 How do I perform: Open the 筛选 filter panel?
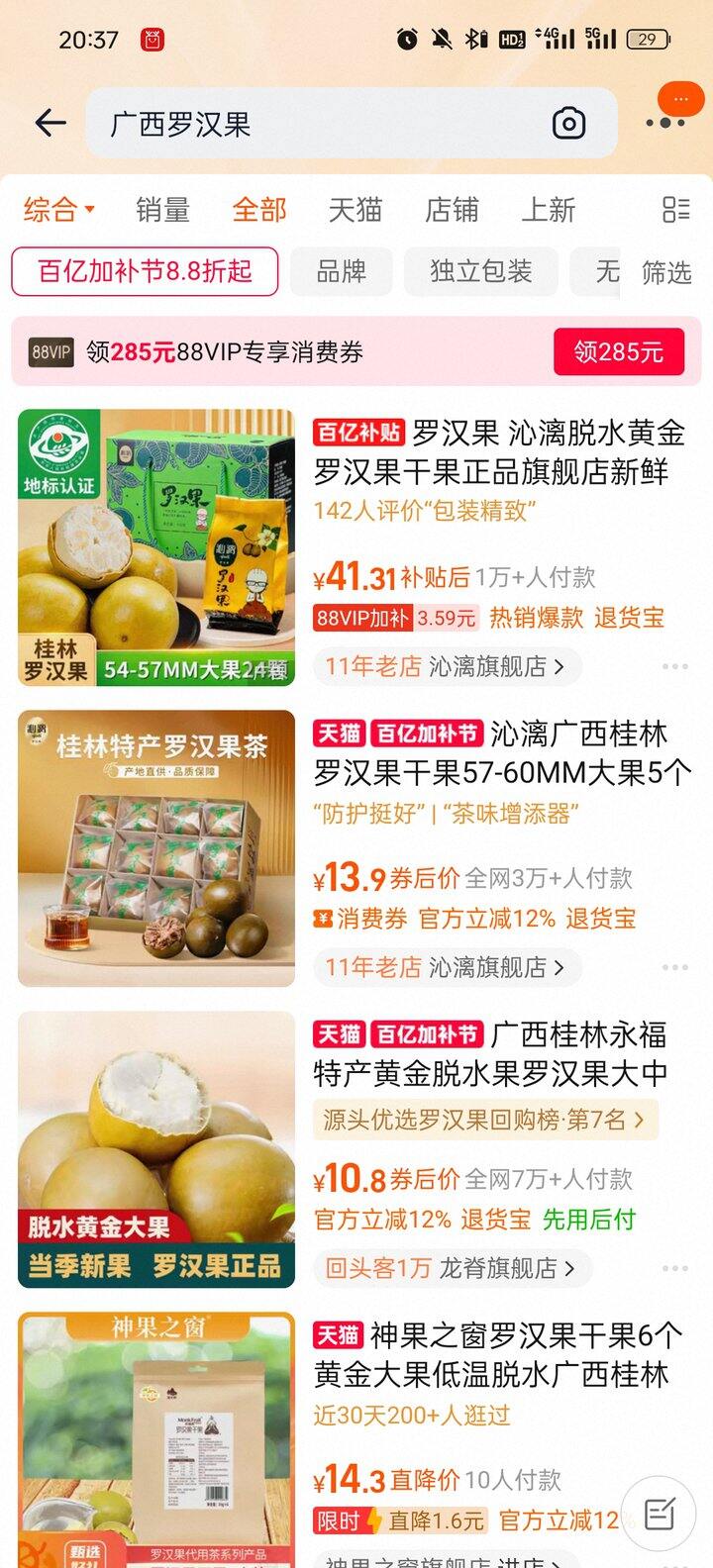[x=666, y=272]
